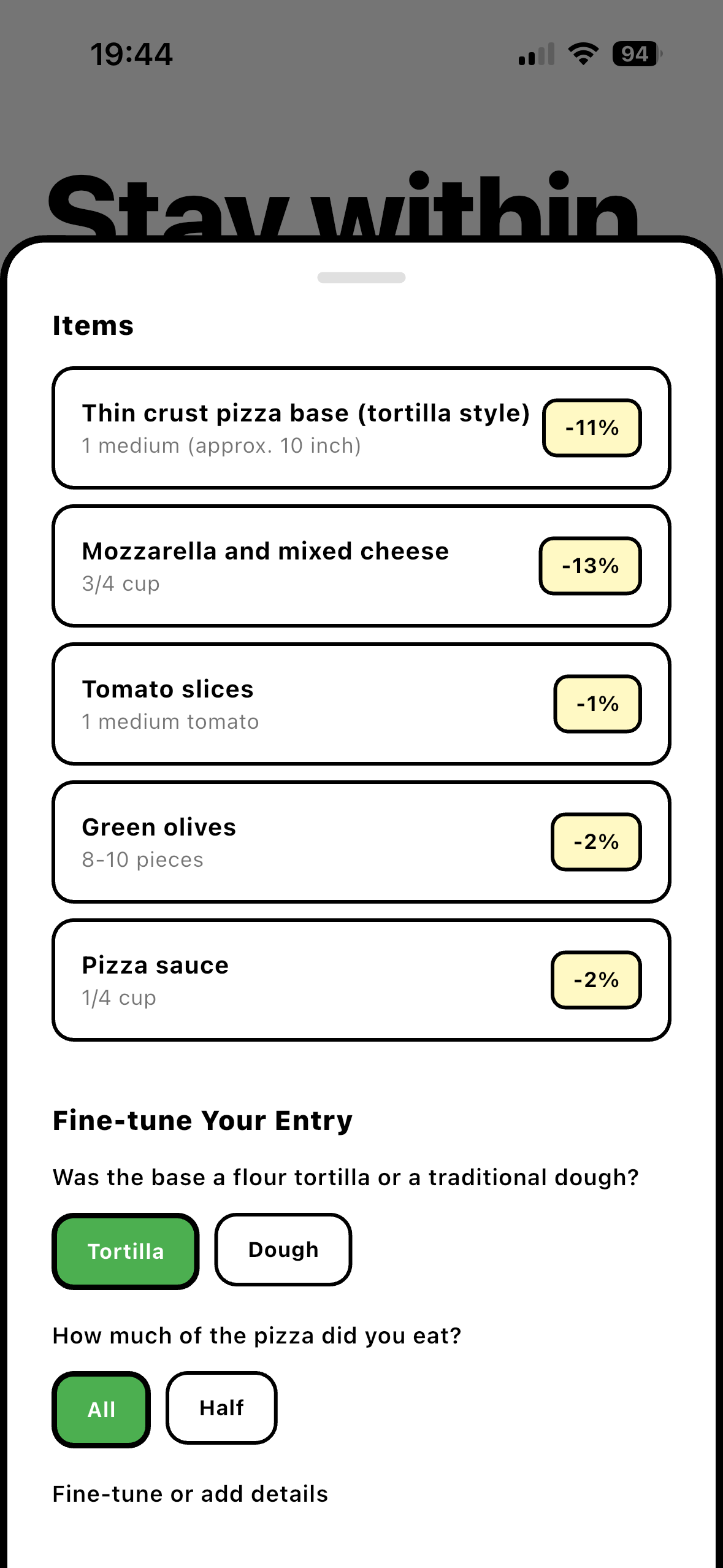This screenshot has height=1568, width=723.
Task: Tap the -2% badge on green olives
Action: pyautogui.click(x=595, y=842)
